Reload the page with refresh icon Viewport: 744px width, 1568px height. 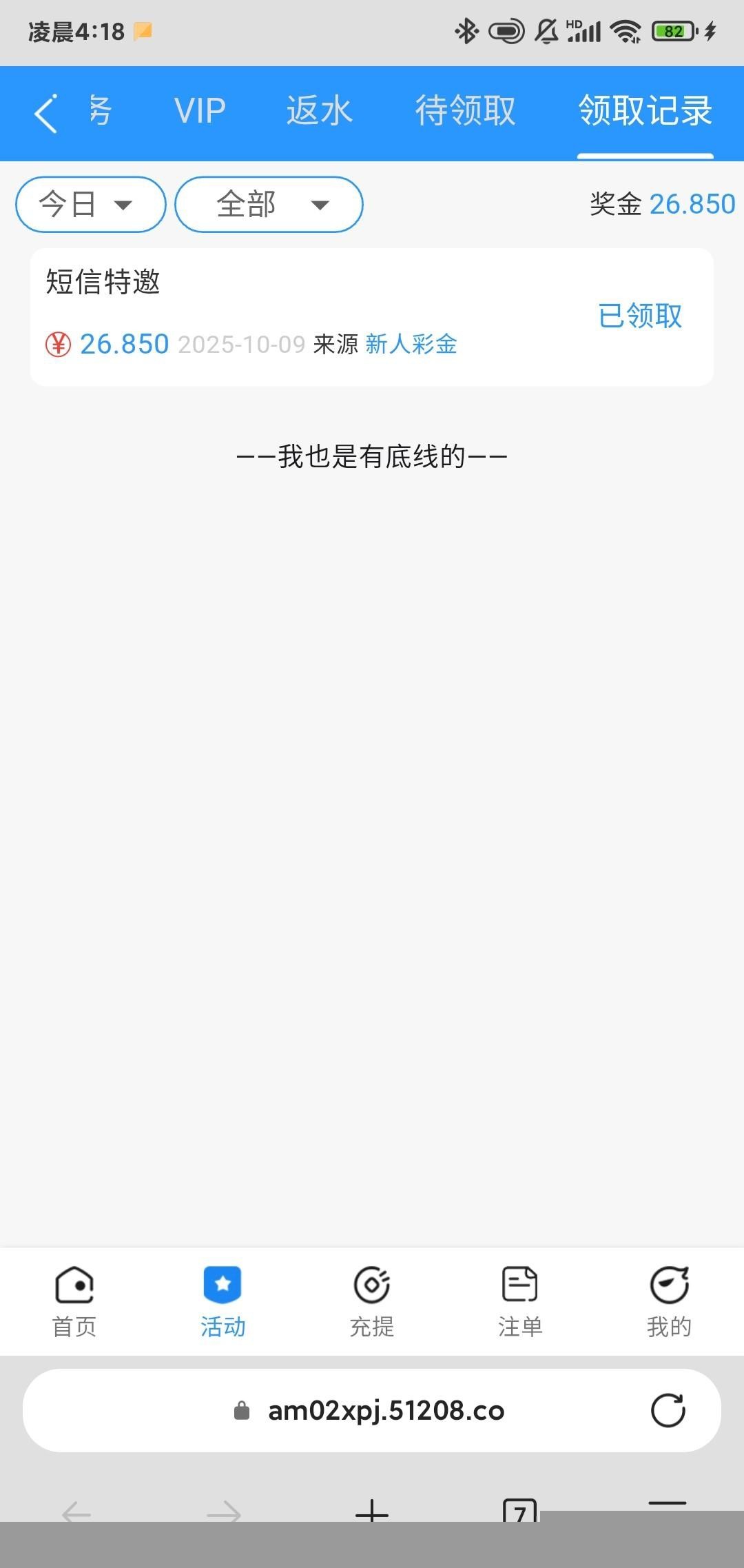(668, 1411)
